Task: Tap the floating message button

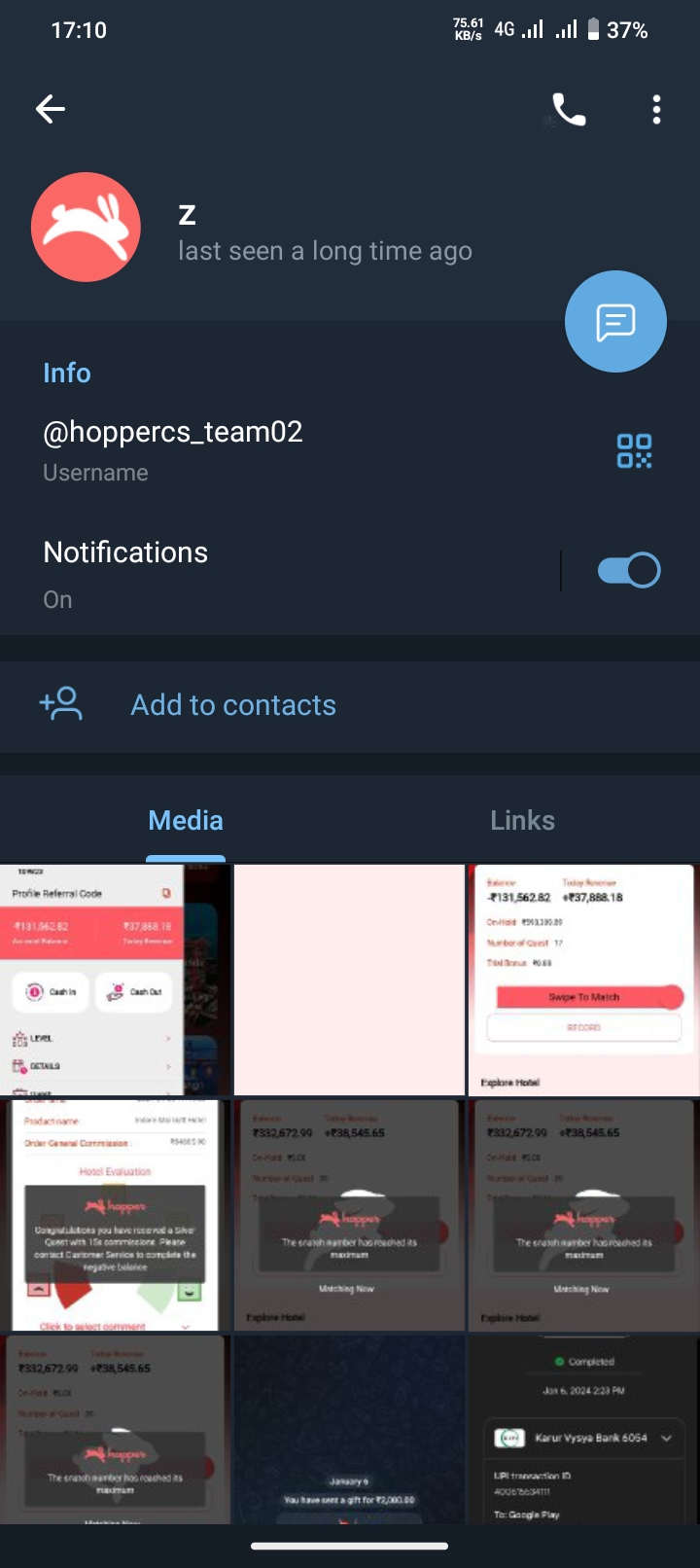Action: (x=615, y=322)
